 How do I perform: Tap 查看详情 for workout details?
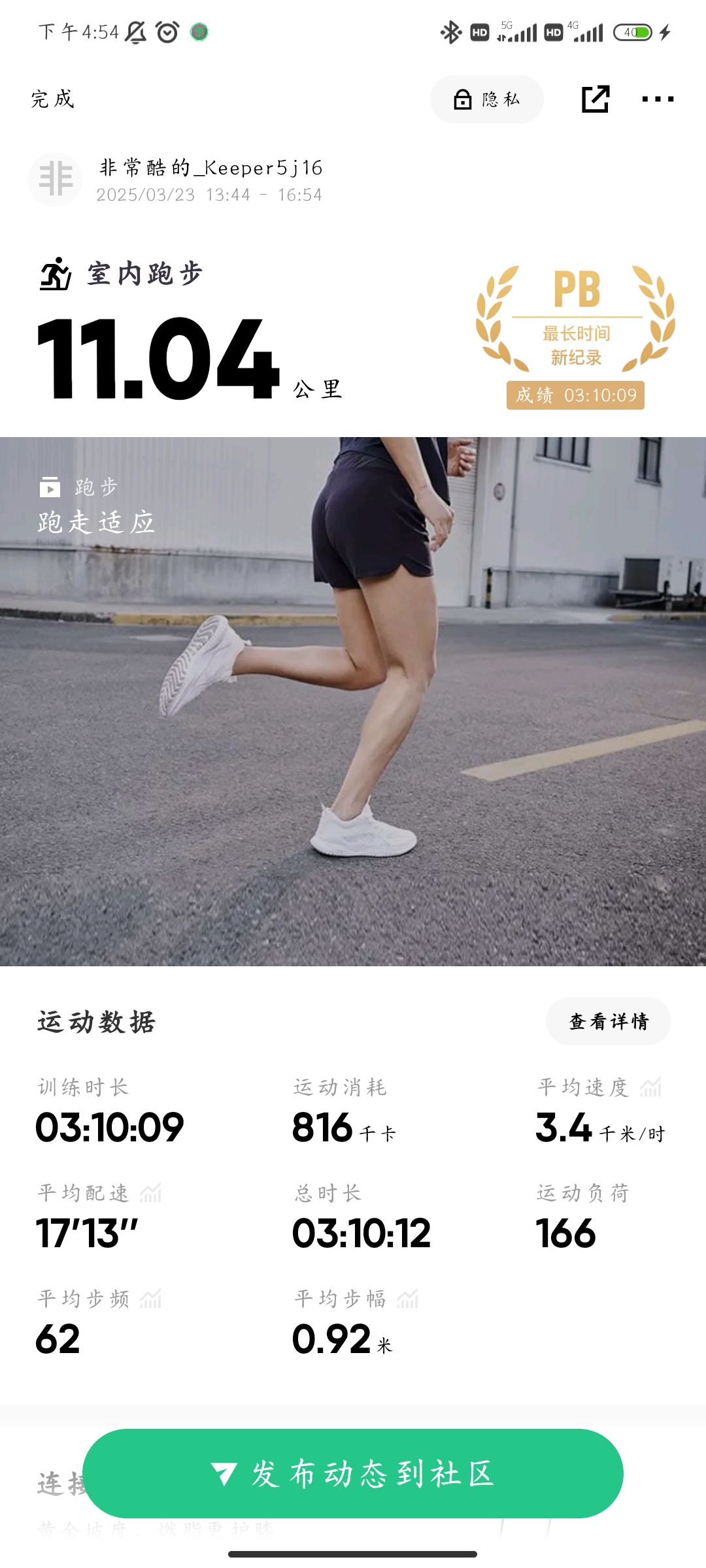[608, 1021]
